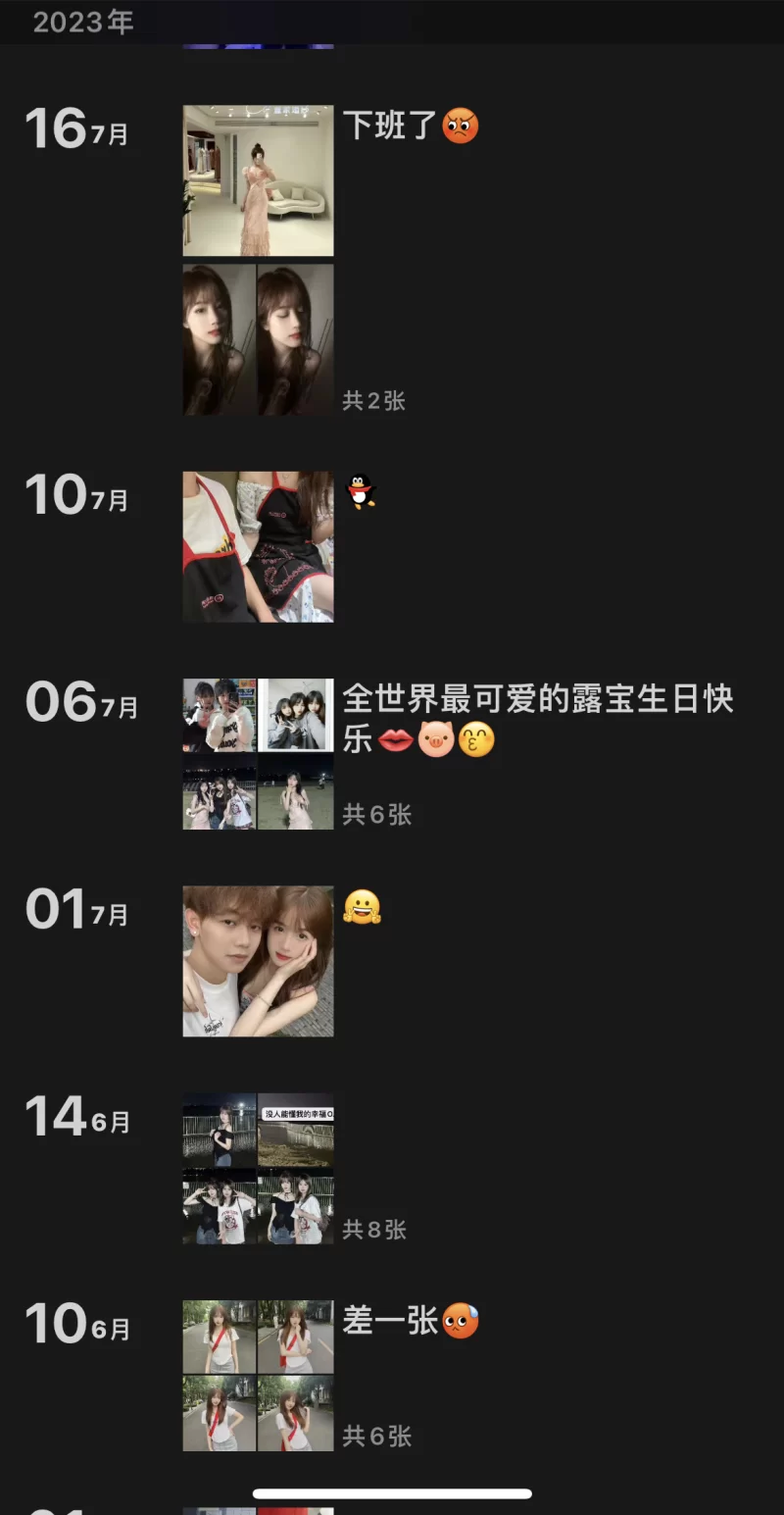Open the July 16 dress photo post
784x1515 pixels.
pos(258,181)
